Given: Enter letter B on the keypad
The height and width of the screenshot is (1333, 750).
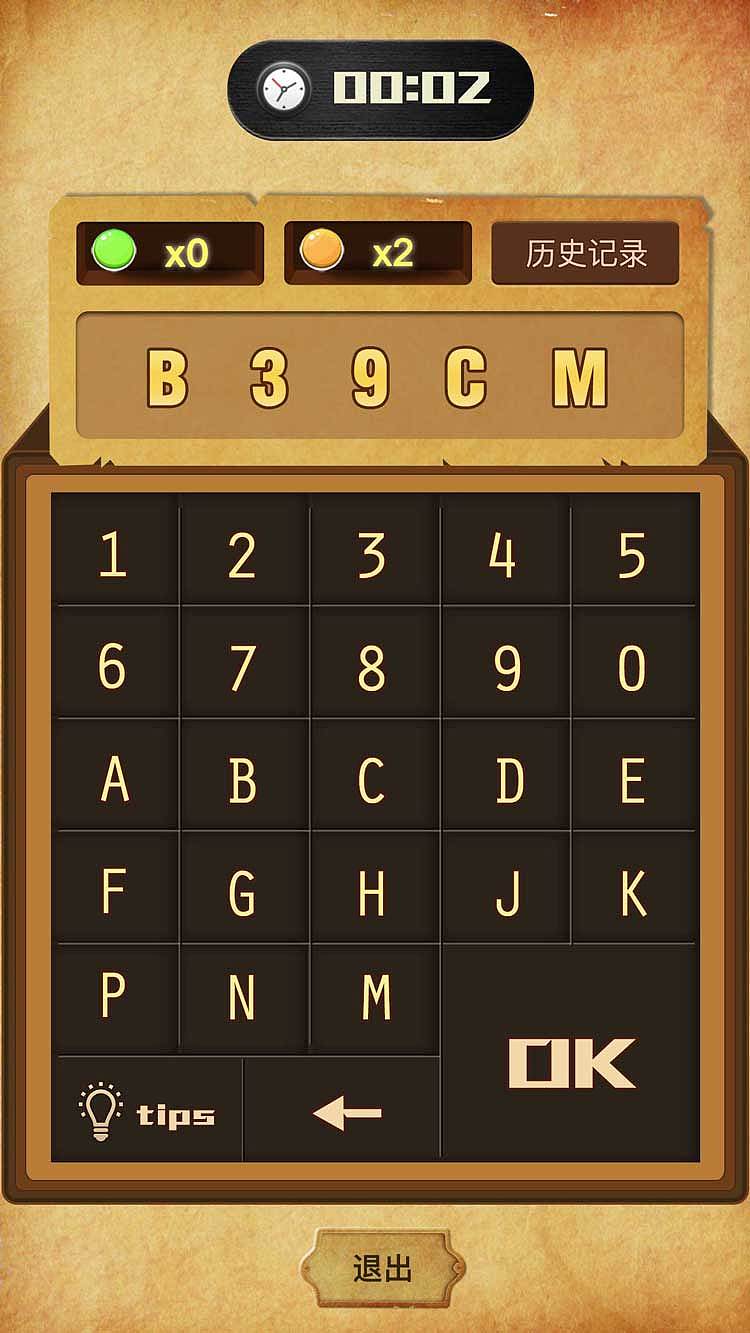Looking at the screenshot, I should (243, 780).
